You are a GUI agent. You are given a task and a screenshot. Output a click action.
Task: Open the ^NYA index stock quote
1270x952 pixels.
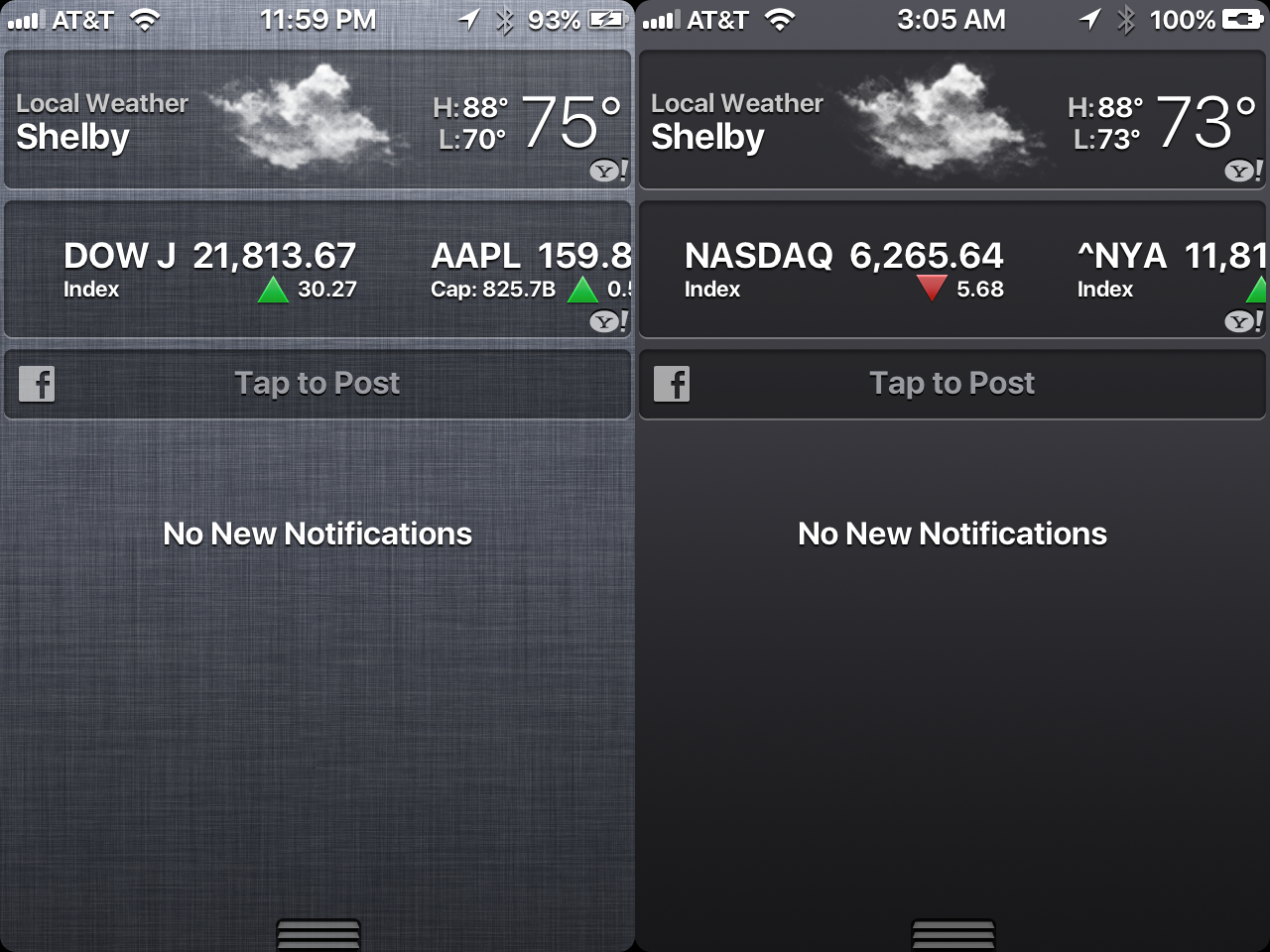pos(1171,270)
